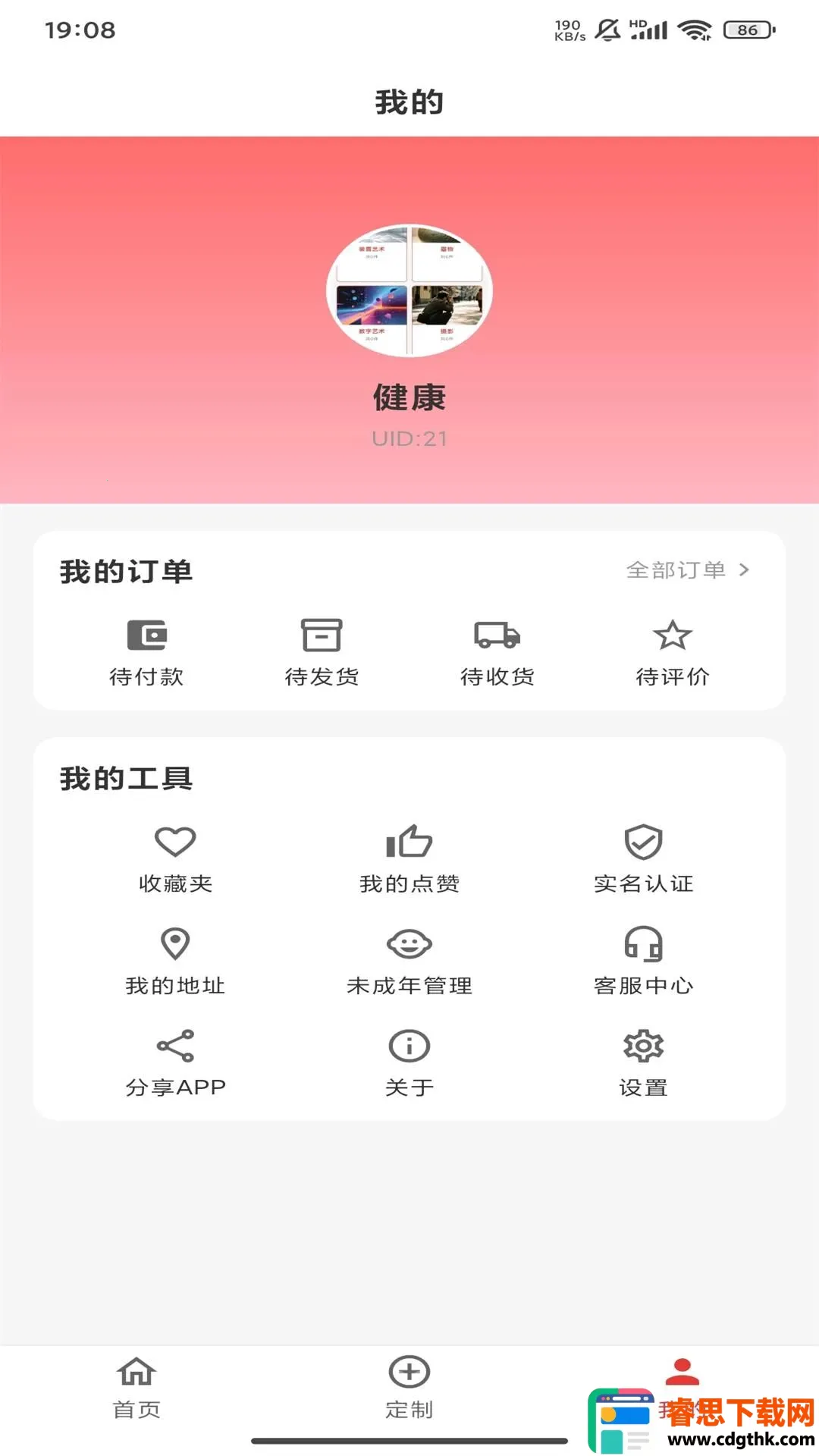Viewport: 819px width, 1456px height.
Task: View 待收货 orders awaiting receipt
Action: pos(497,653)
